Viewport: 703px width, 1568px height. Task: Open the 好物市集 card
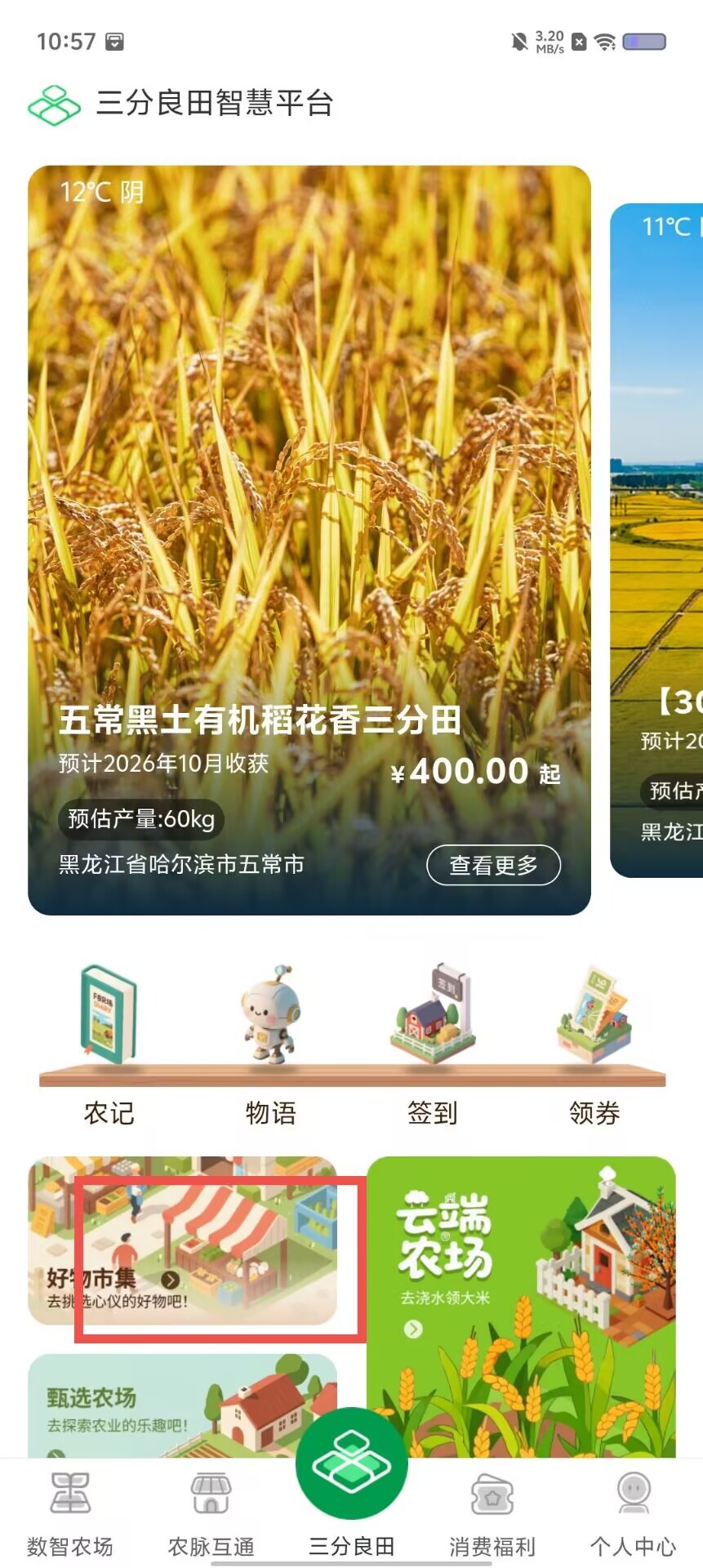(x=183, y=1241)
